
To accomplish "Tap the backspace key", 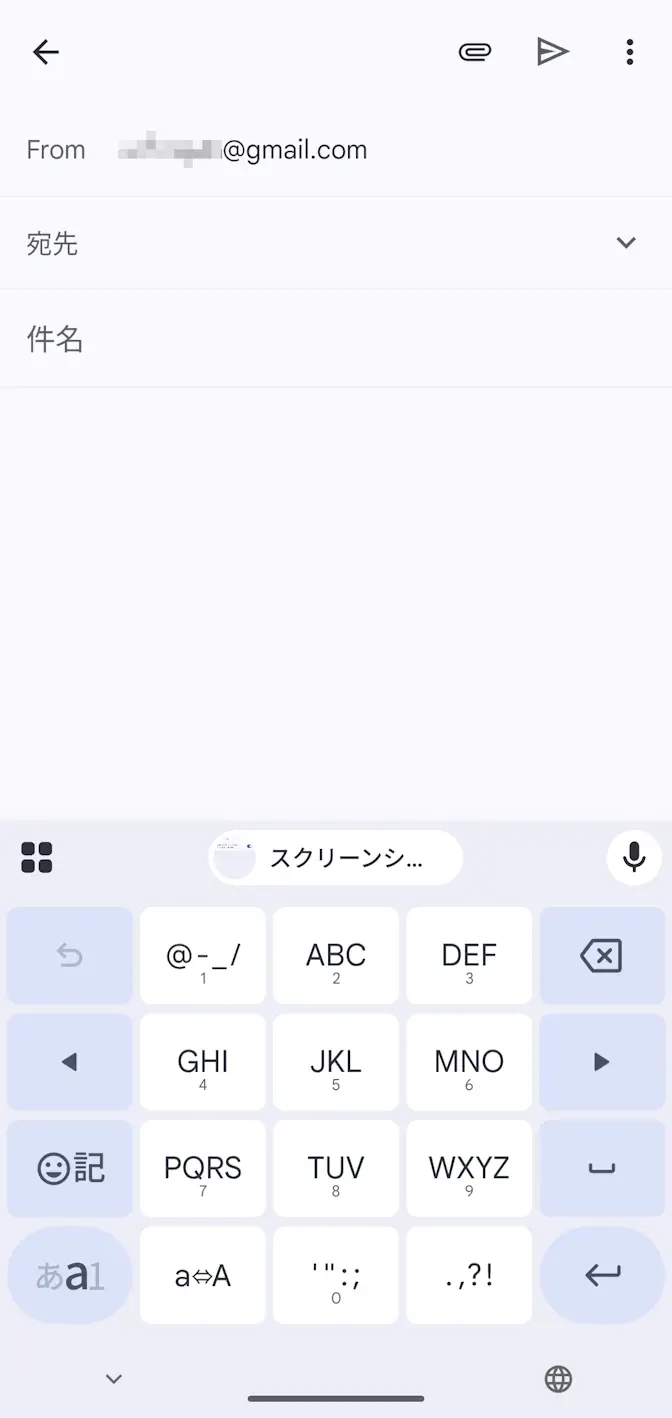I will click(602, 956).
